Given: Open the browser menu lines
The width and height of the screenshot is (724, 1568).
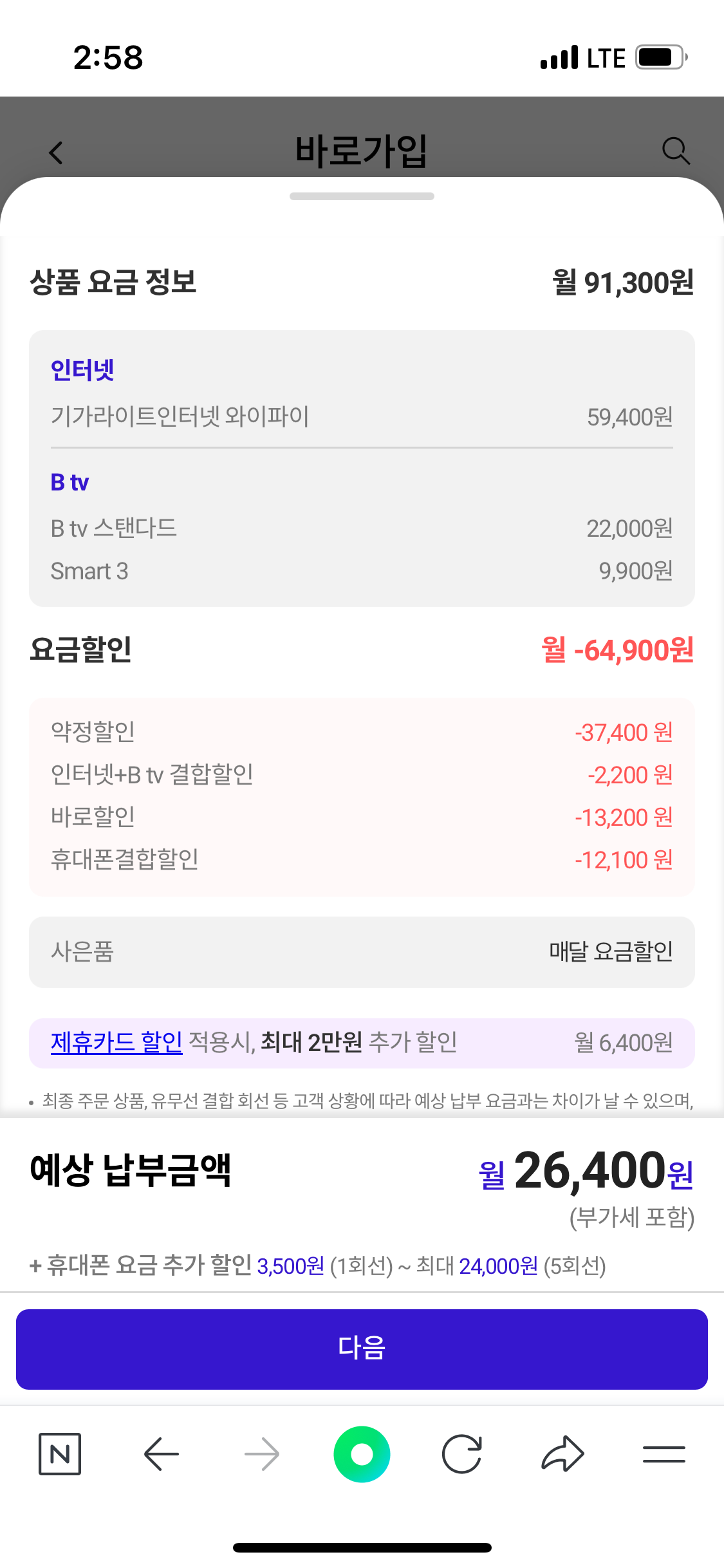Looking at the screenshot, I should pyautogui.click(x=664, y=1454).
